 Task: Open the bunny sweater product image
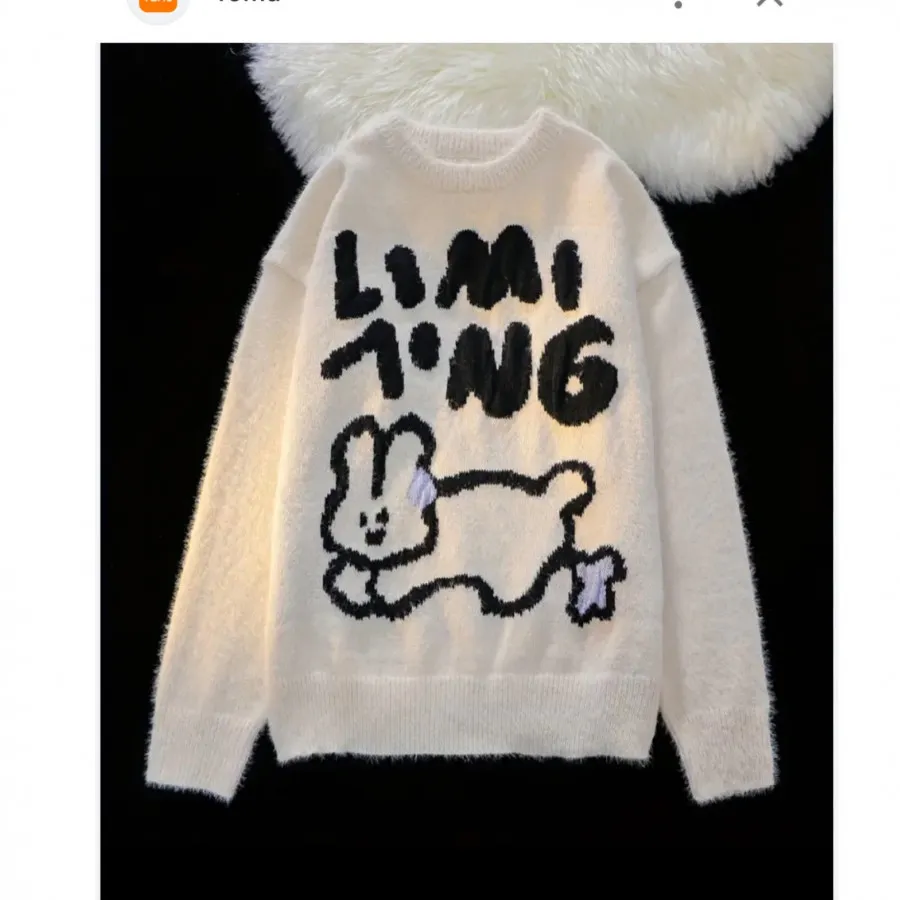[466, 470]
